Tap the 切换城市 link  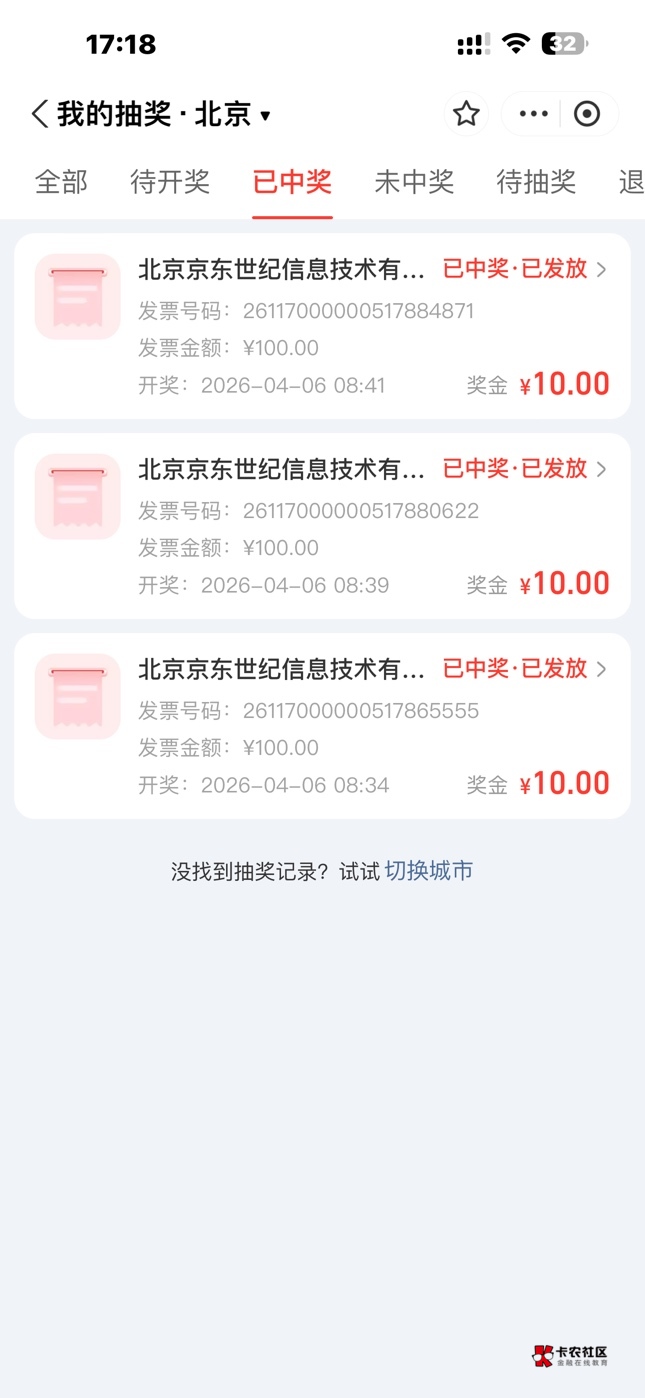coord(429,871)
